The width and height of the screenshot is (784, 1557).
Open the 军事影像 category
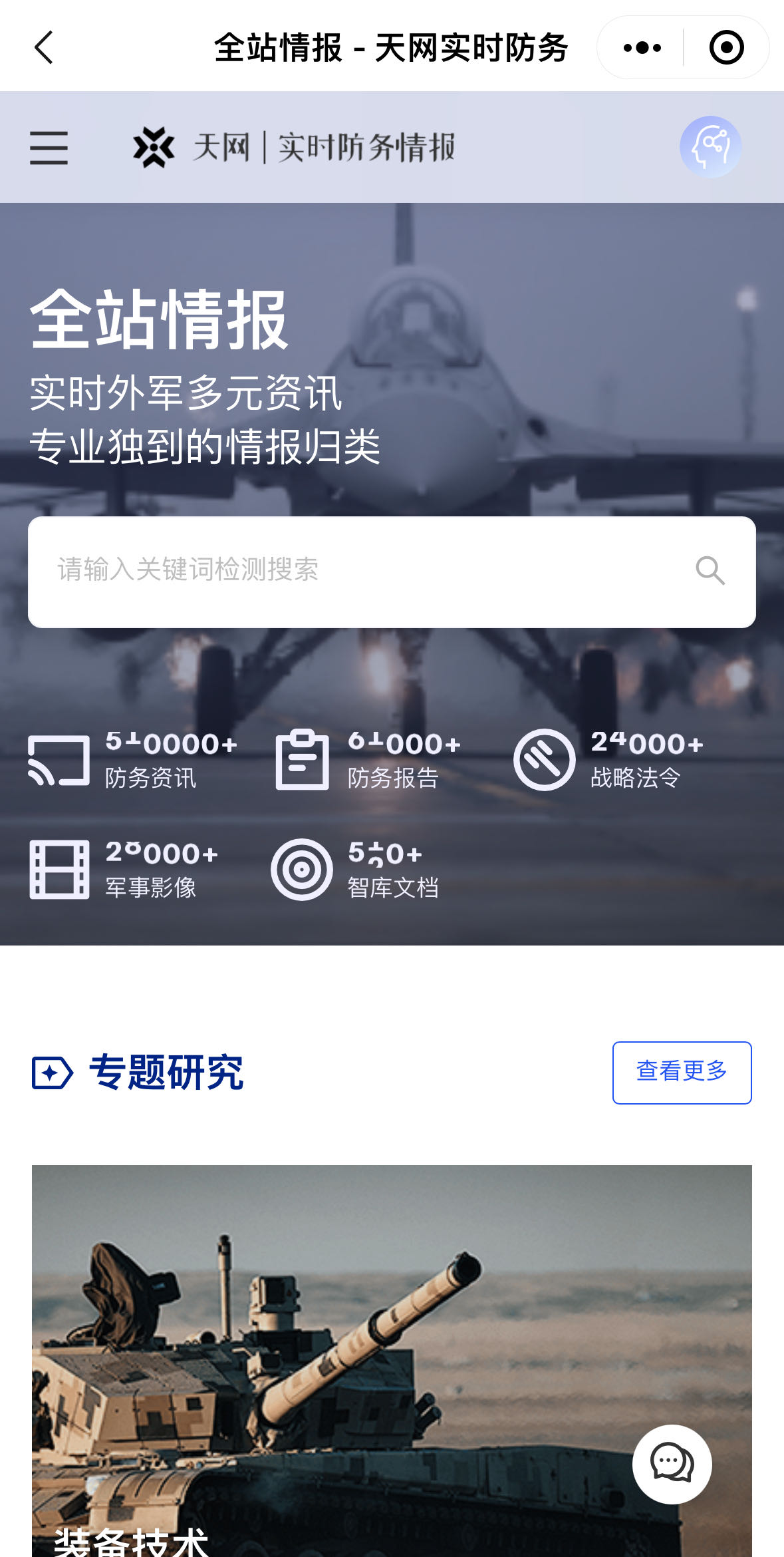(125, 869)
